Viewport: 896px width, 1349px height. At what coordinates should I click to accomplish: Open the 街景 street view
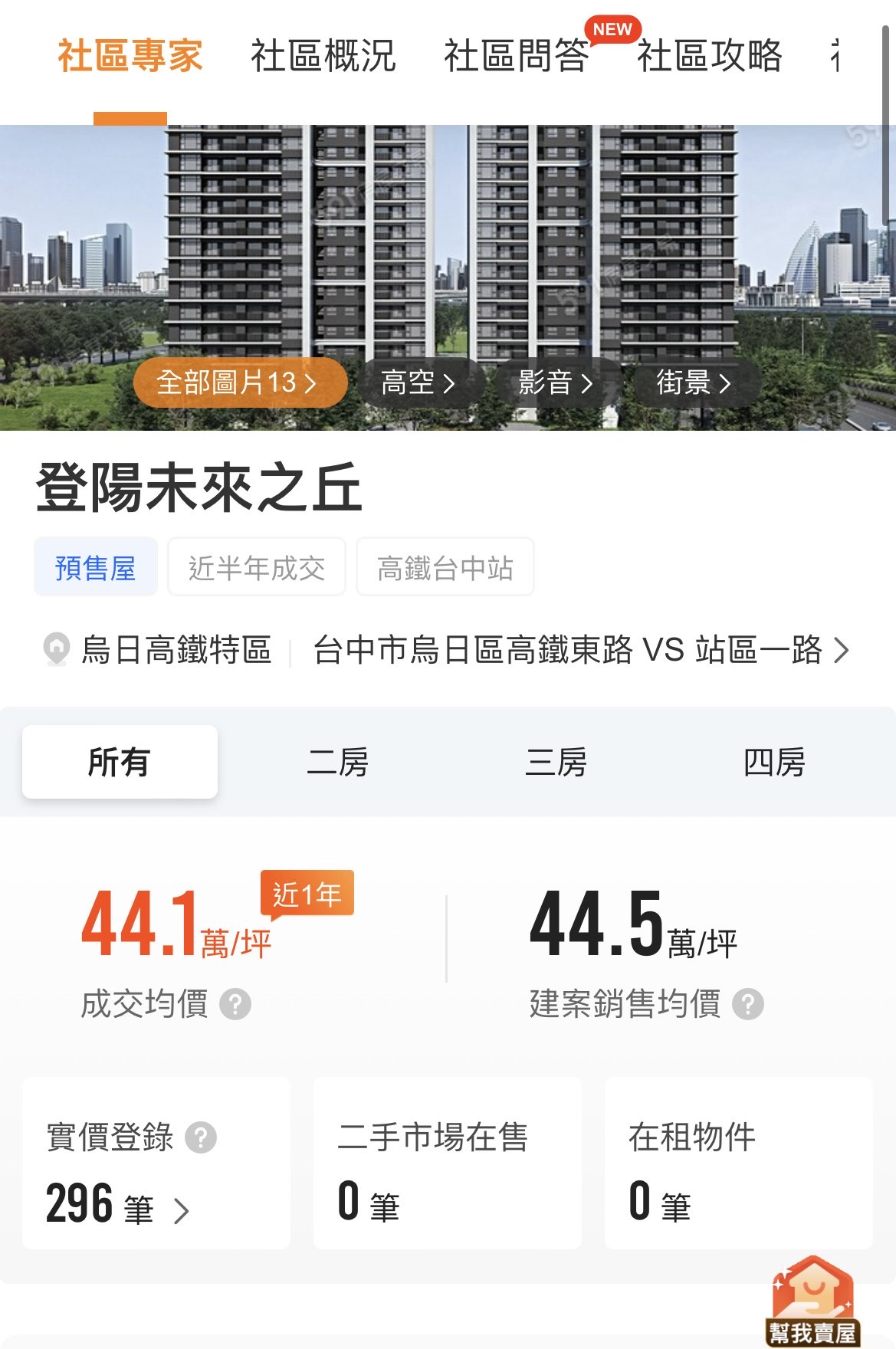tap(694, 382)
